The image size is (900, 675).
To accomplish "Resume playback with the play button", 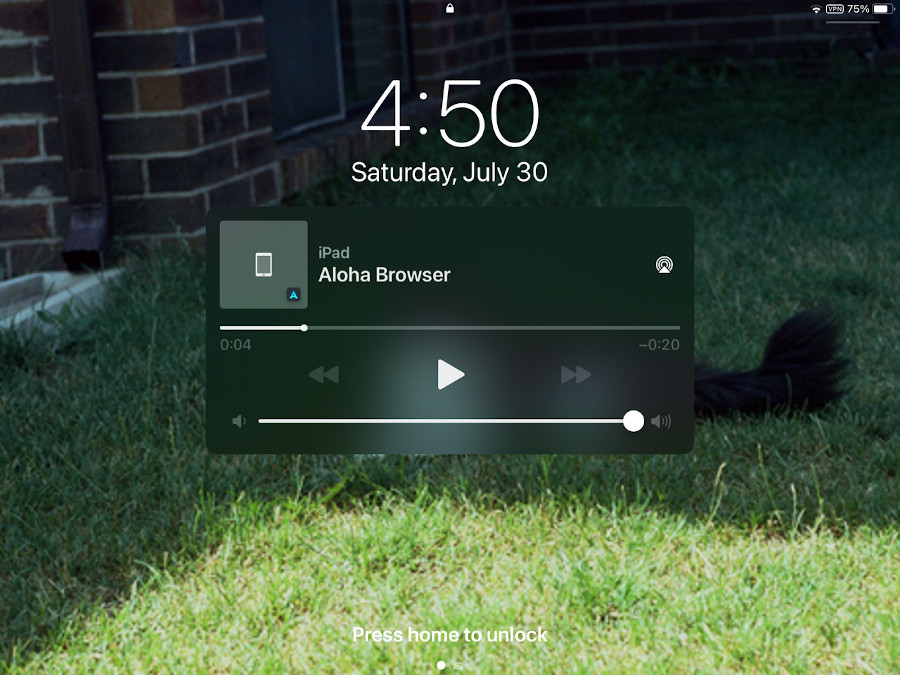I will 451,375.
